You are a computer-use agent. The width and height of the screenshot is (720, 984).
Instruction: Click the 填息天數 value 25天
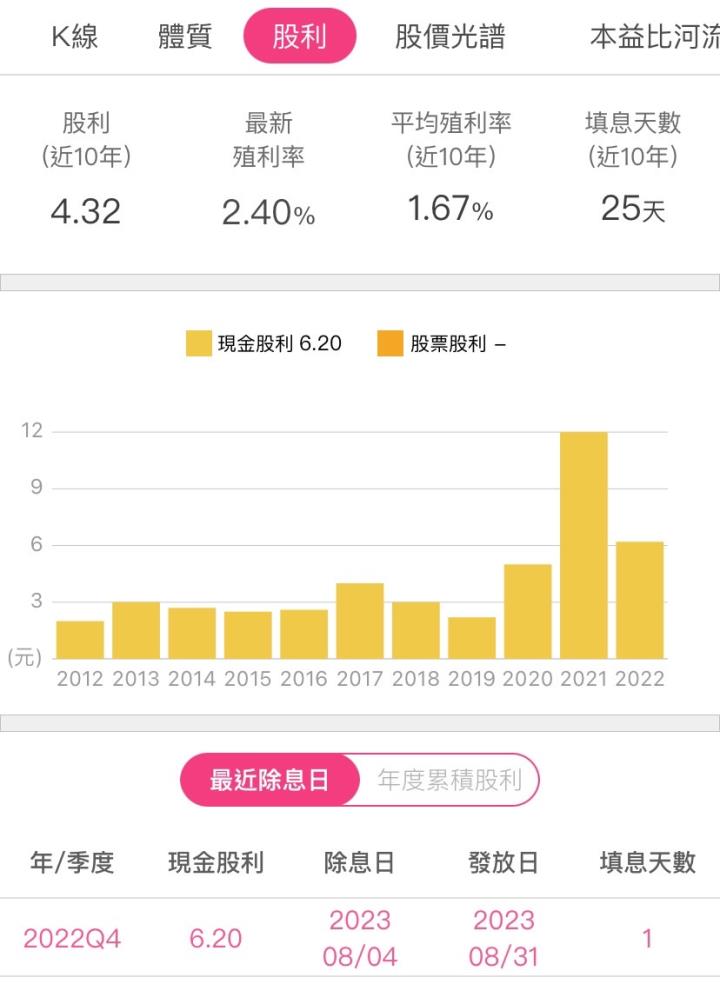(632, 211)
